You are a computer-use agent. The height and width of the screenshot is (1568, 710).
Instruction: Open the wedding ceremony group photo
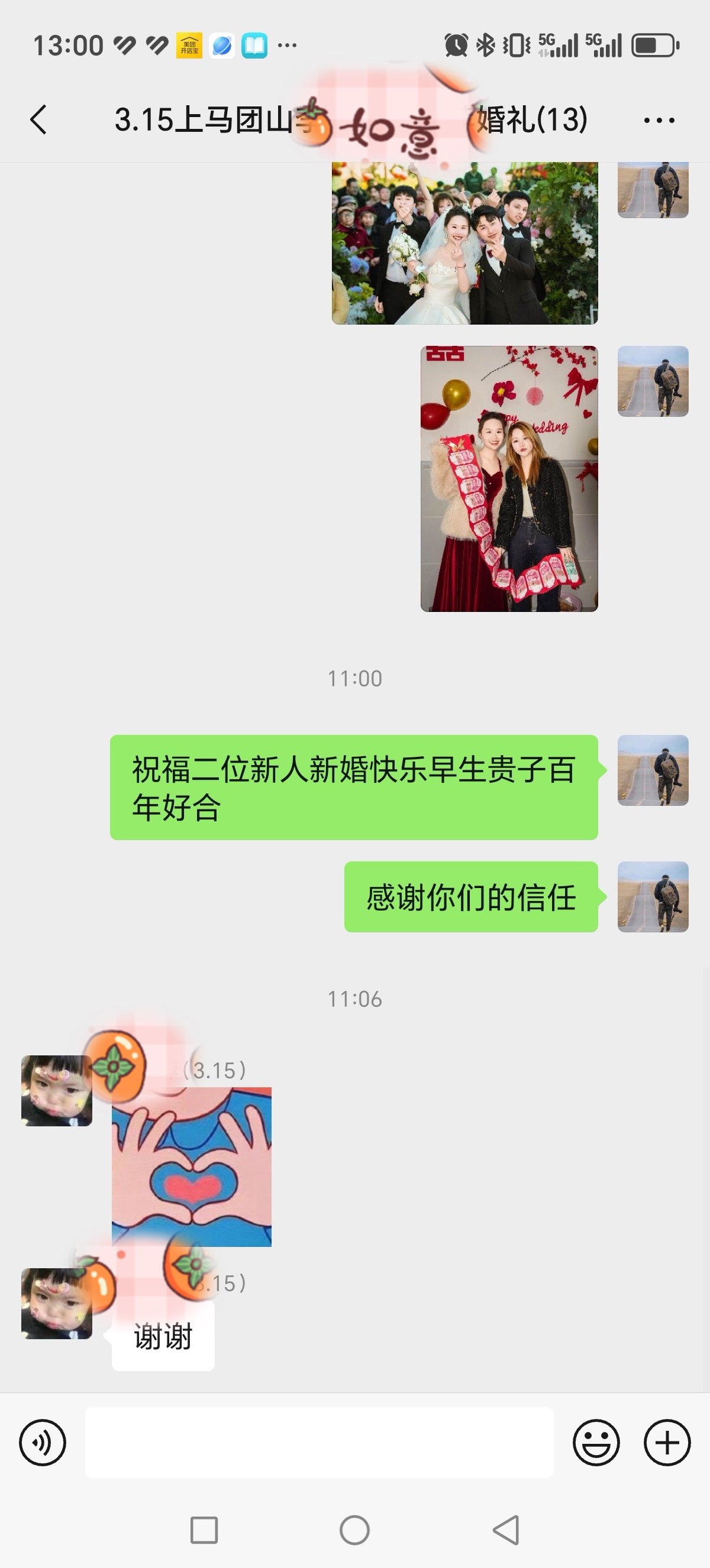coord(464,243)
